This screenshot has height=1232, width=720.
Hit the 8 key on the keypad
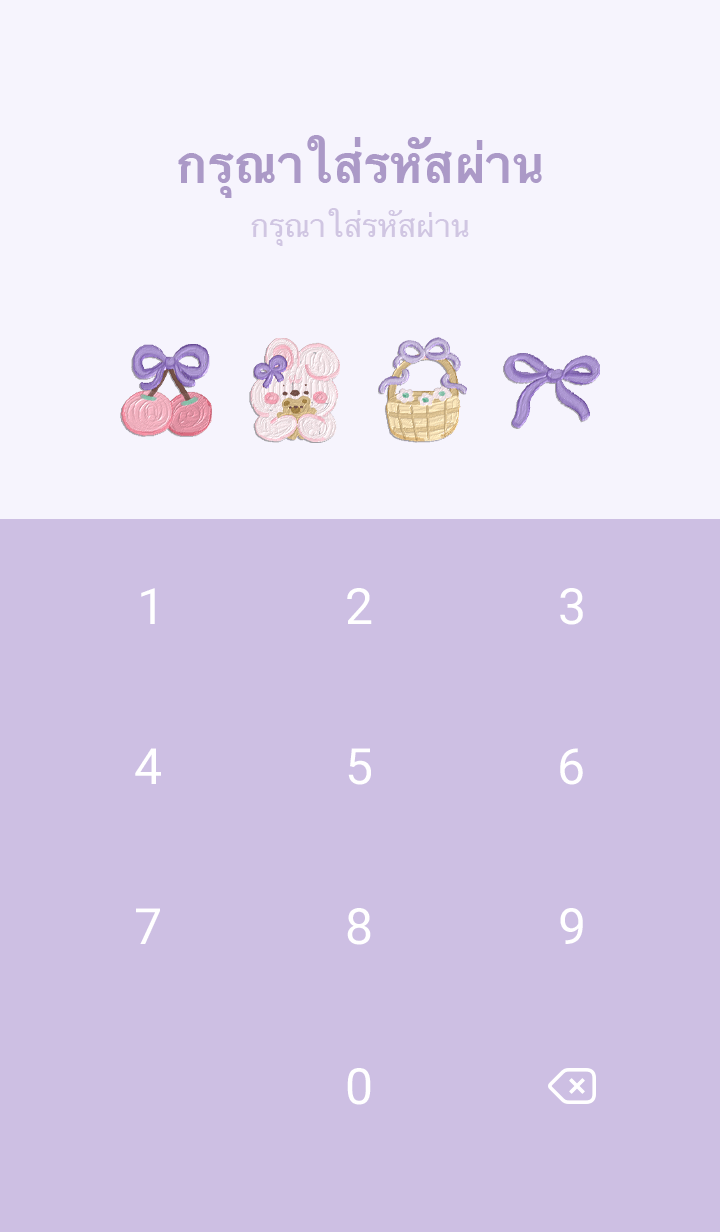(x=359, y=927)
